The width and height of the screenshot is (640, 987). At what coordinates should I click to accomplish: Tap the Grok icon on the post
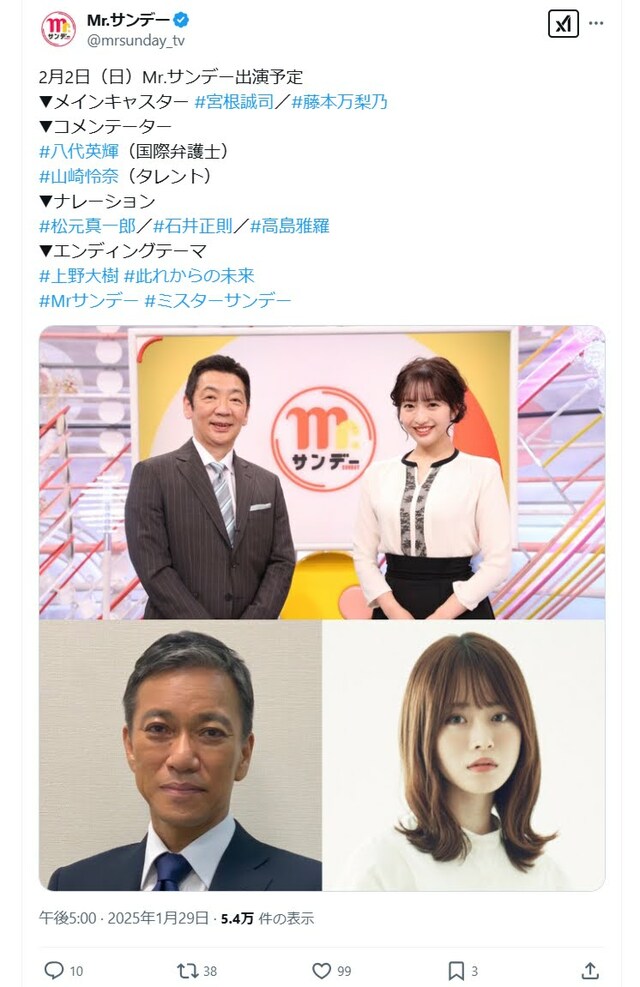563,24
